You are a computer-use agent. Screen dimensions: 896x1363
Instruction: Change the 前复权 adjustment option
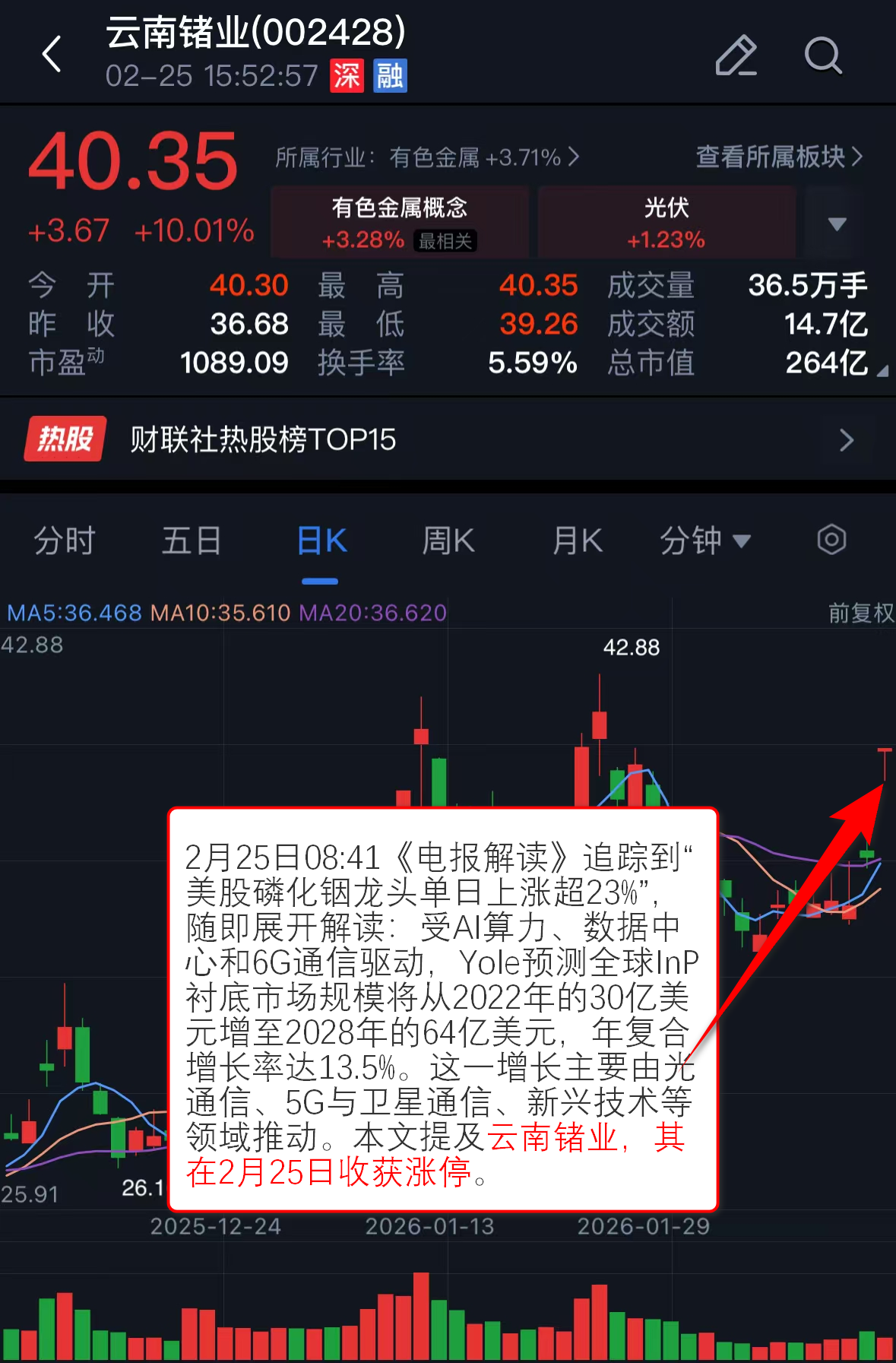click(860, 613)
